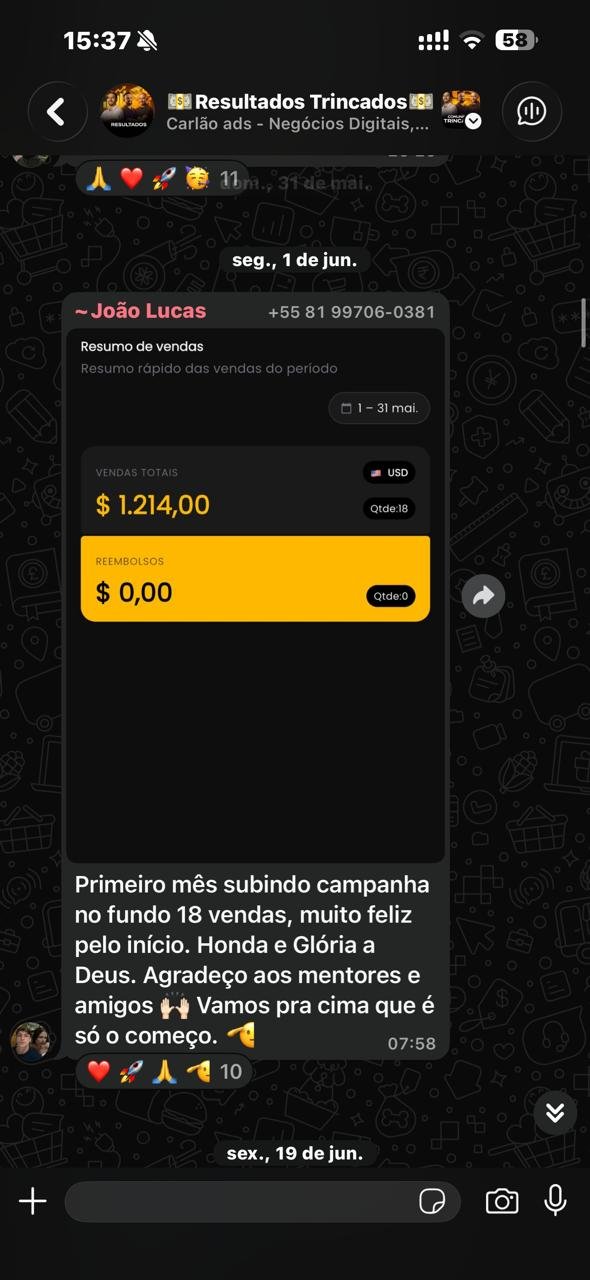Image resolution: width=590 pixels, height=1280 pixels.
Task: Open the sticker picker
Action: pos(432,1201)
